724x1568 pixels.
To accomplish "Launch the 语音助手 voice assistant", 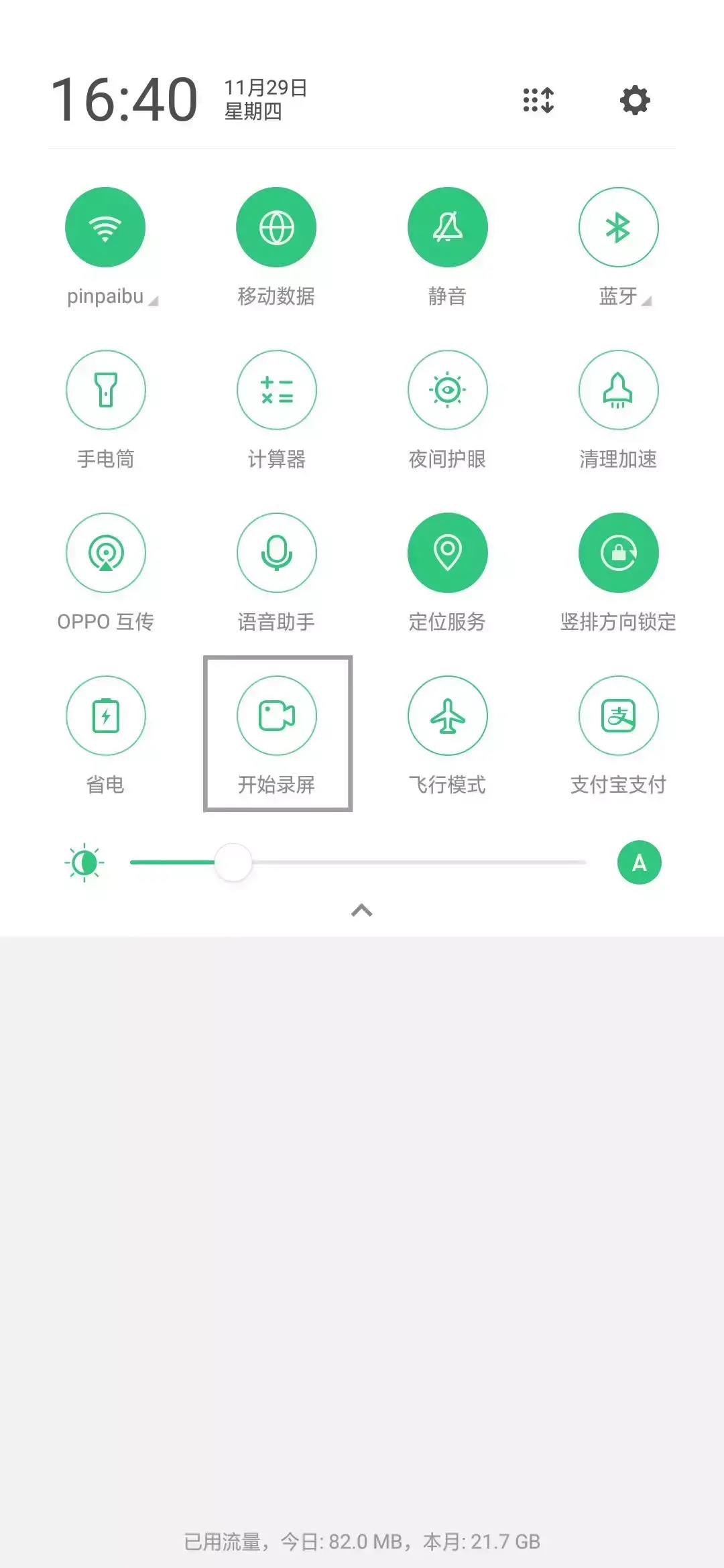I will point(276,553).
